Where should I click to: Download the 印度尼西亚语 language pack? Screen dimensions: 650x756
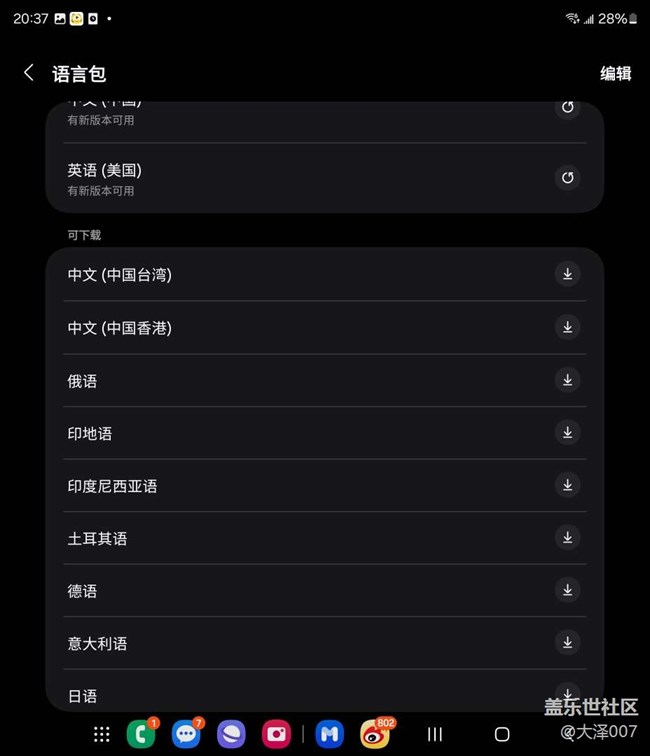tap(567, 485)
